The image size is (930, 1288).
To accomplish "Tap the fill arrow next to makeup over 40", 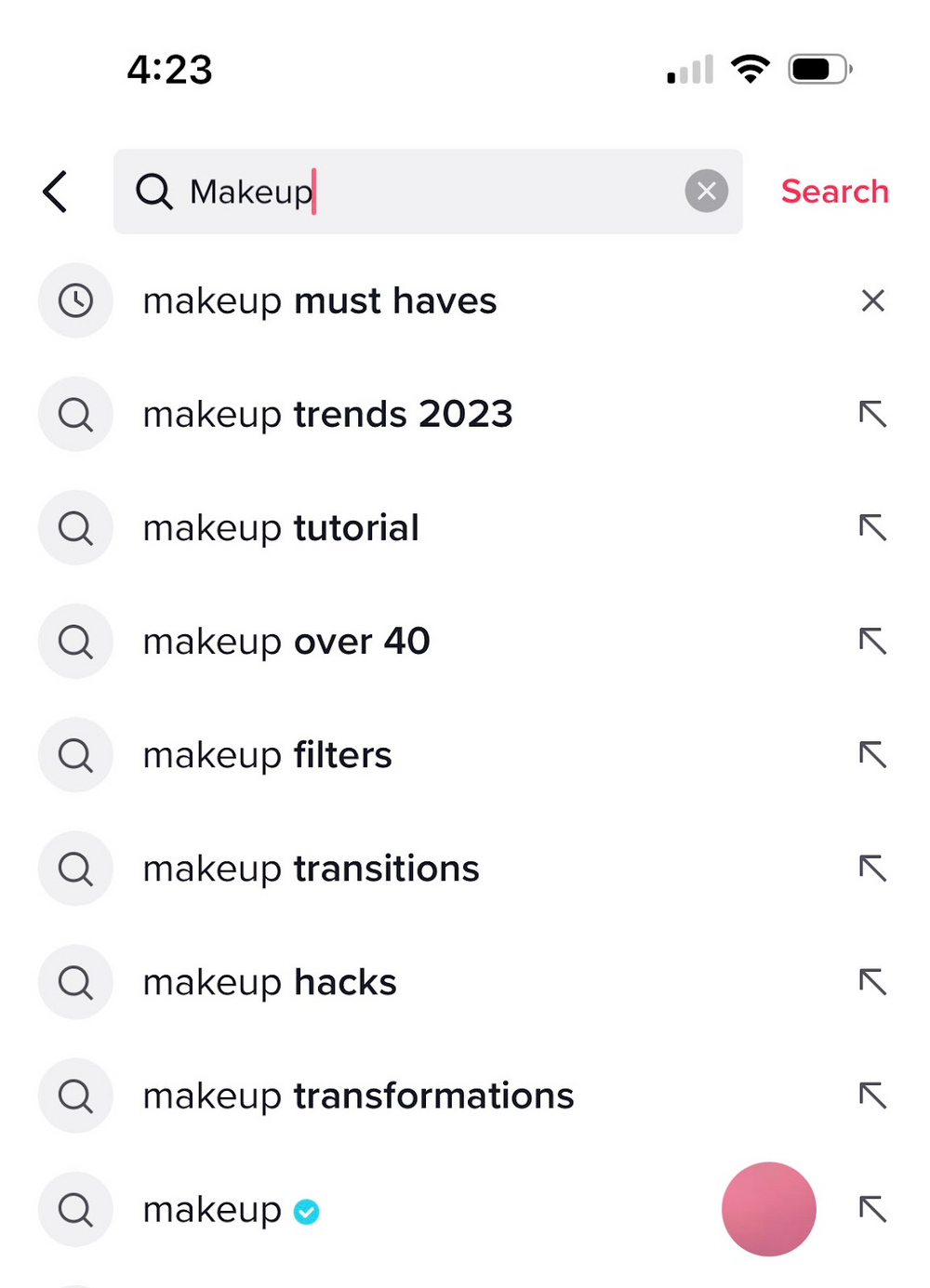I will [872, 641].
